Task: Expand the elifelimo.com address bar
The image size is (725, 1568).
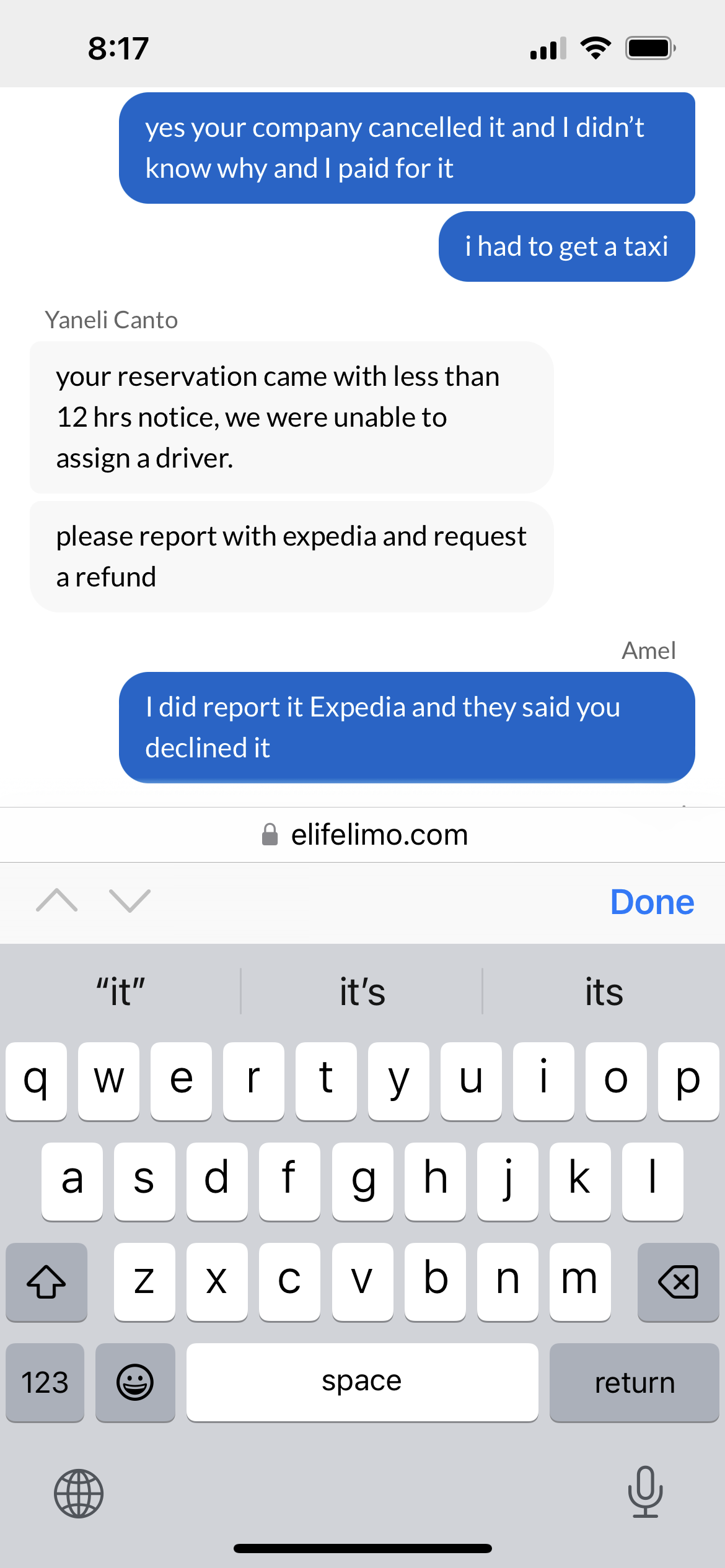Action: (379, 834)
